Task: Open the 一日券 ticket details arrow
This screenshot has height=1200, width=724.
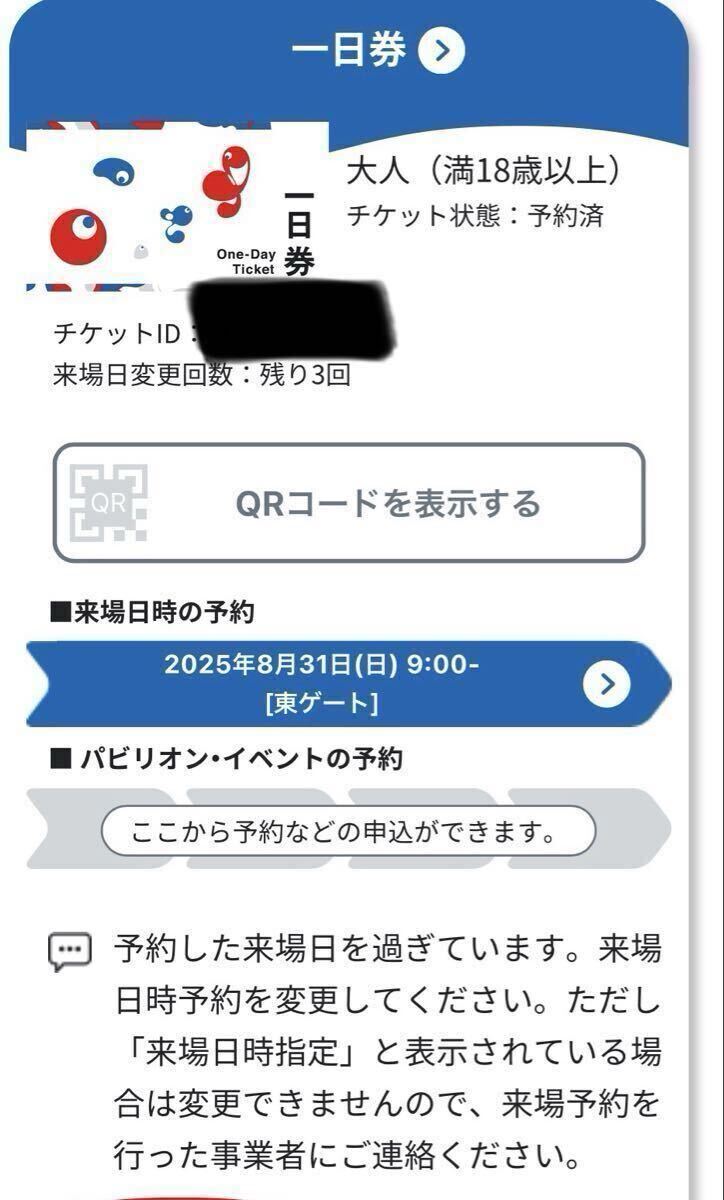Action: click(442, 51)
